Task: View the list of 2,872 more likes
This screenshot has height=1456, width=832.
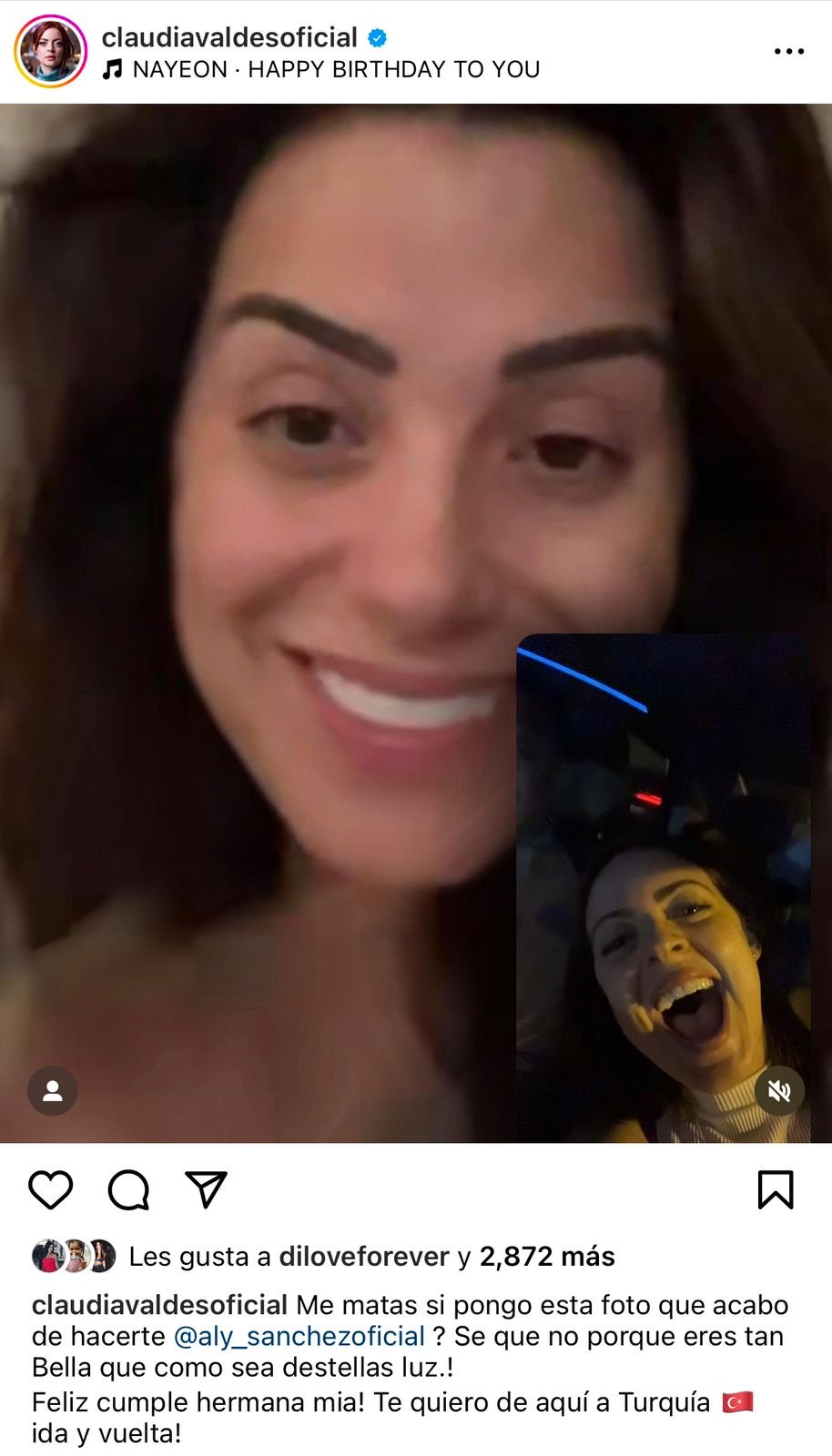Action: click(x=546, y=1257)
